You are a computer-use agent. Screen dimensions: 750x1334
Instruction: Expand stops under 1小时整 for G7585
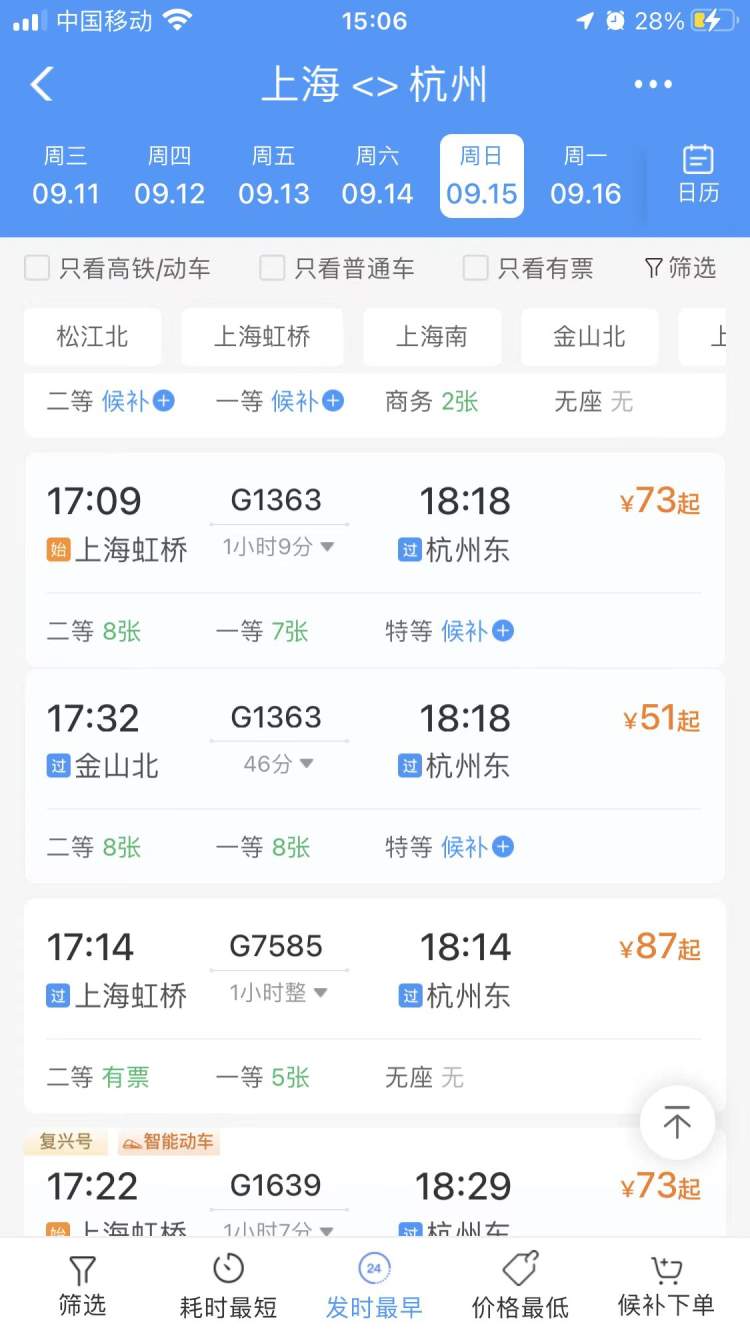click(x=279, y=994)
